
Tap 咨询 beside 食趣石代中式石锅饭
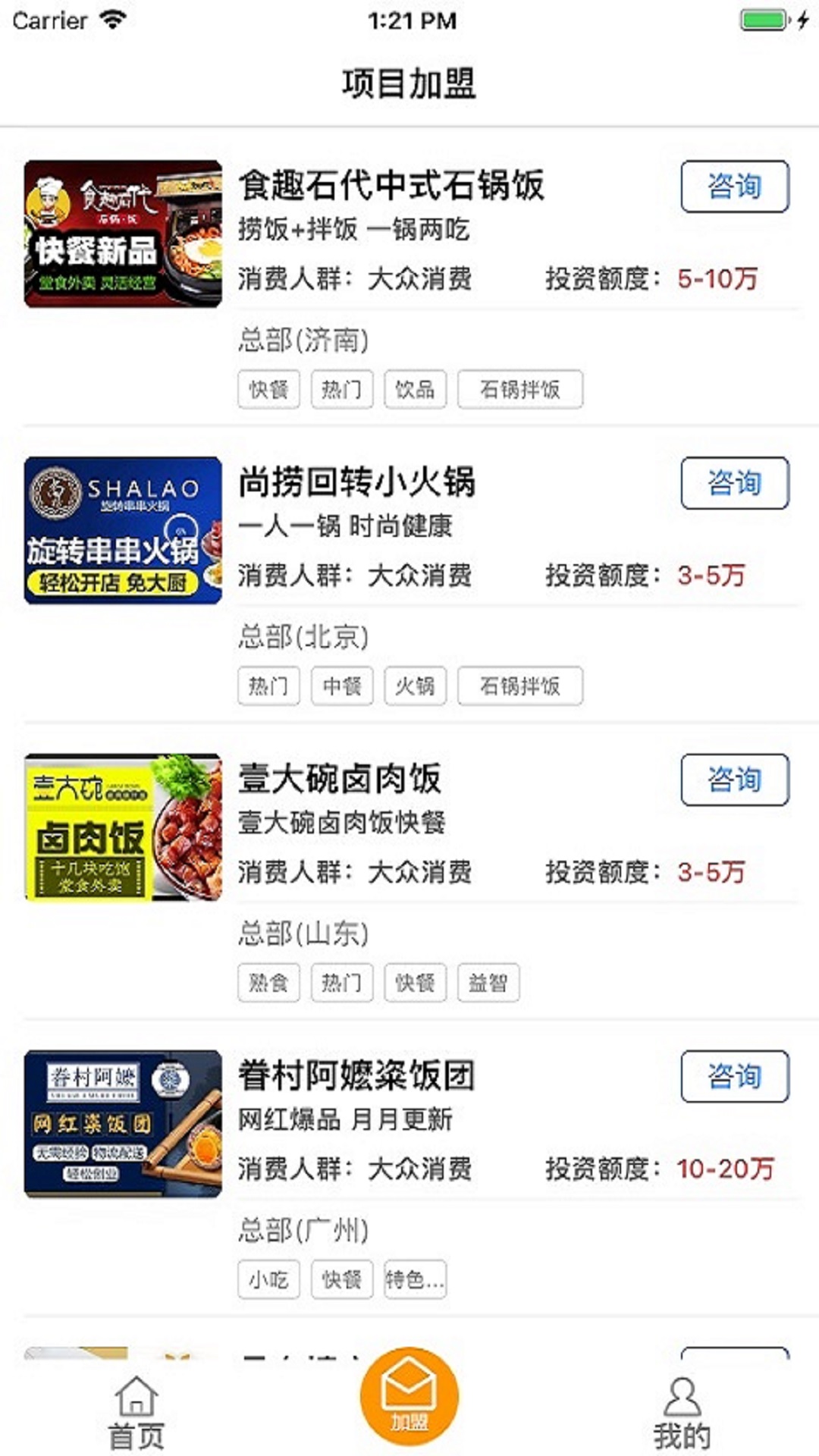pyautogui.click(x=734, y=186)
